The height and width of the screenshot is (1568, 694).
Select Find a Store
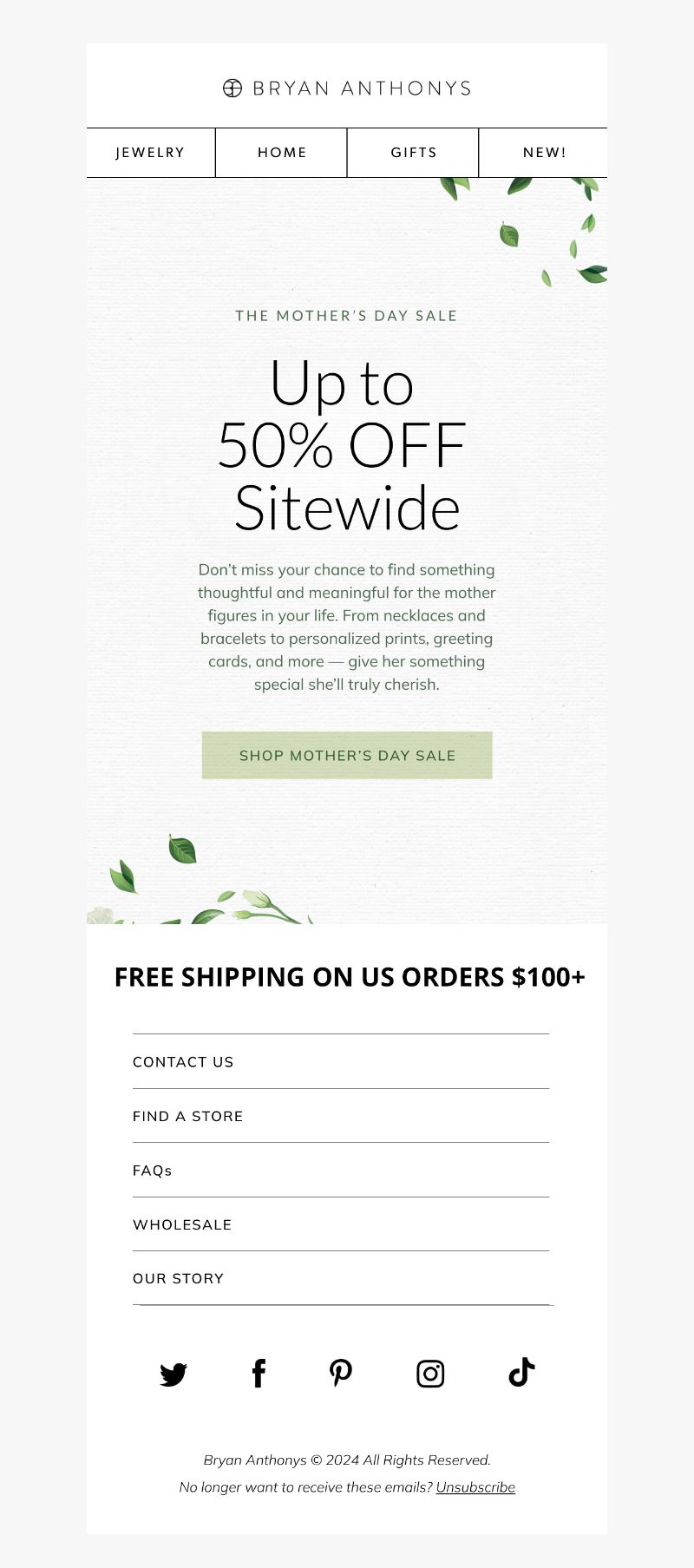[x=188, y=1116]
